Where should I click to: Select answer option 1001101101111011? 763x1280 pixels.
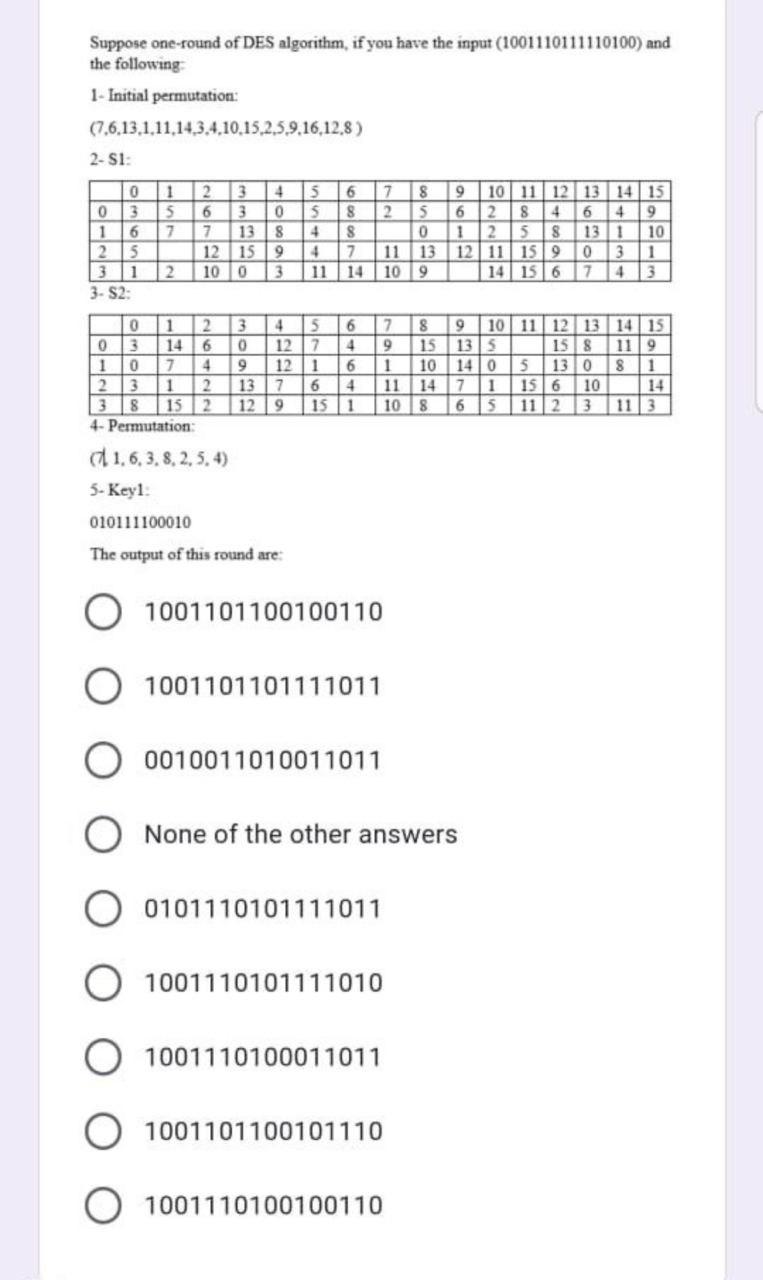pos(102,685)
